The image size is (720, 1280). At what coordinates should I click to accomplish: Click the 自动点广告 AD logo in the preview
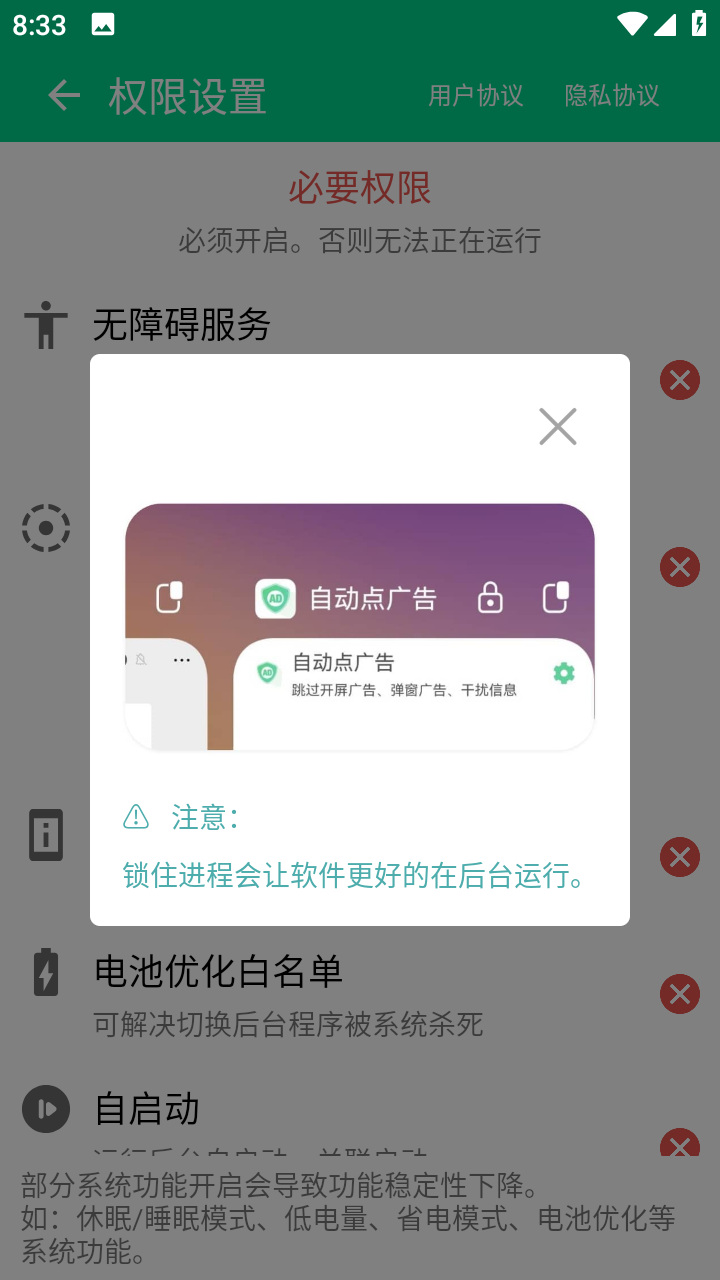point(274,596)
